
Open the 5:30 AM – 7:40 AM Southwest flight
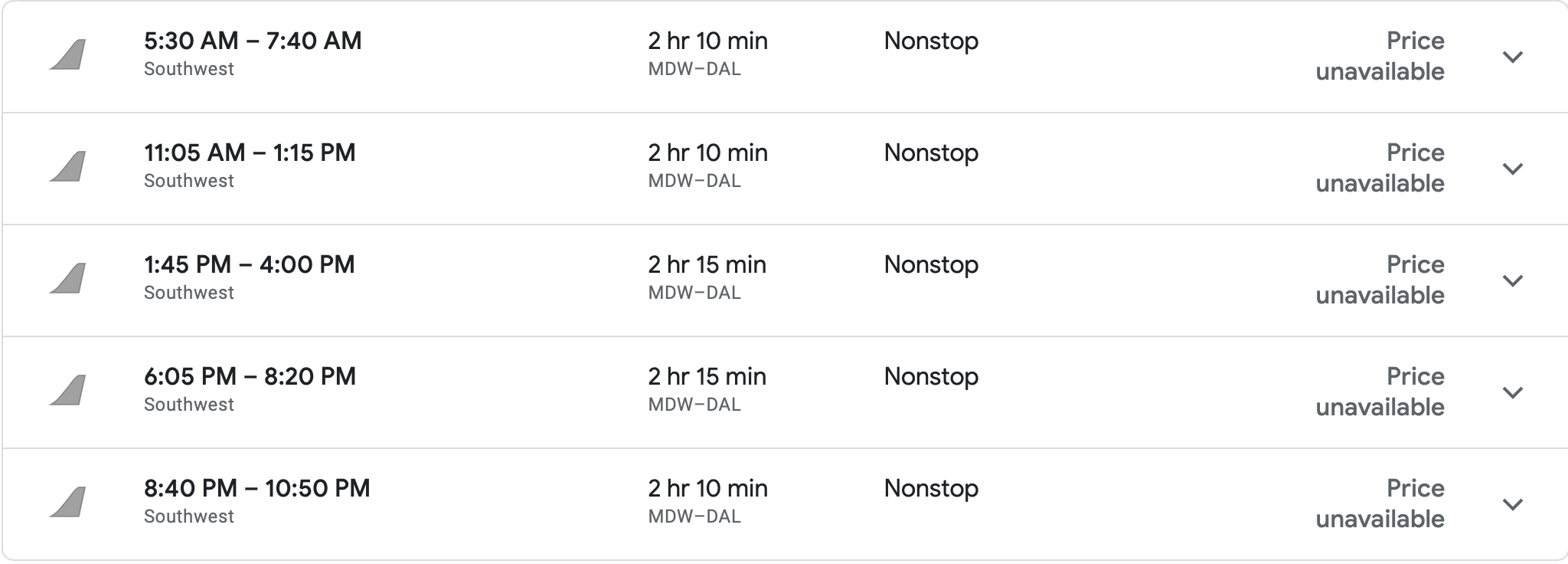tap(253, 41)
